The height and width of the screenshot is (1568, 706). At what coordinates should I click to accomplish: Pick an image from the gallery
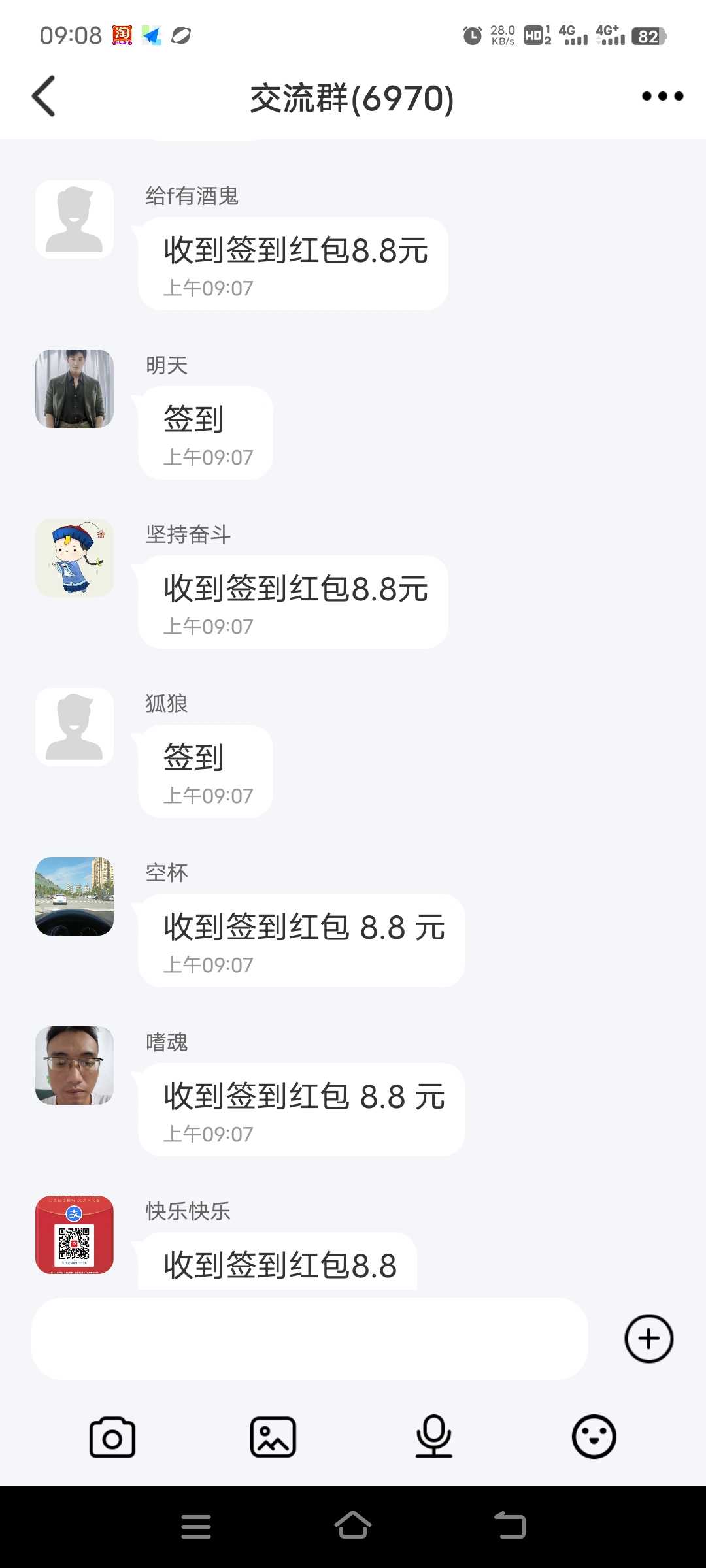pos(273,1437)
